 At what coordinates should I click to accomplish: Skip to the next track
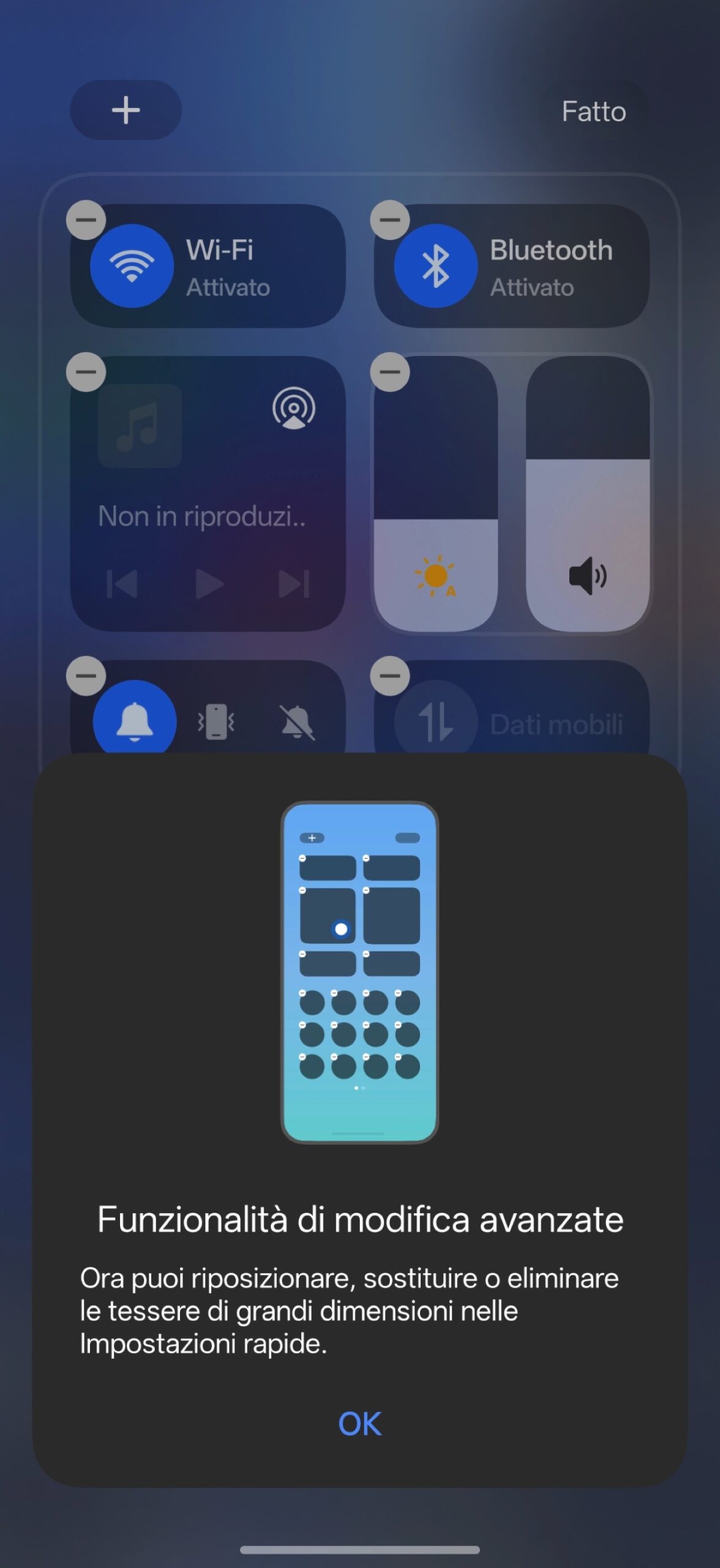click(x=294, y=584)
